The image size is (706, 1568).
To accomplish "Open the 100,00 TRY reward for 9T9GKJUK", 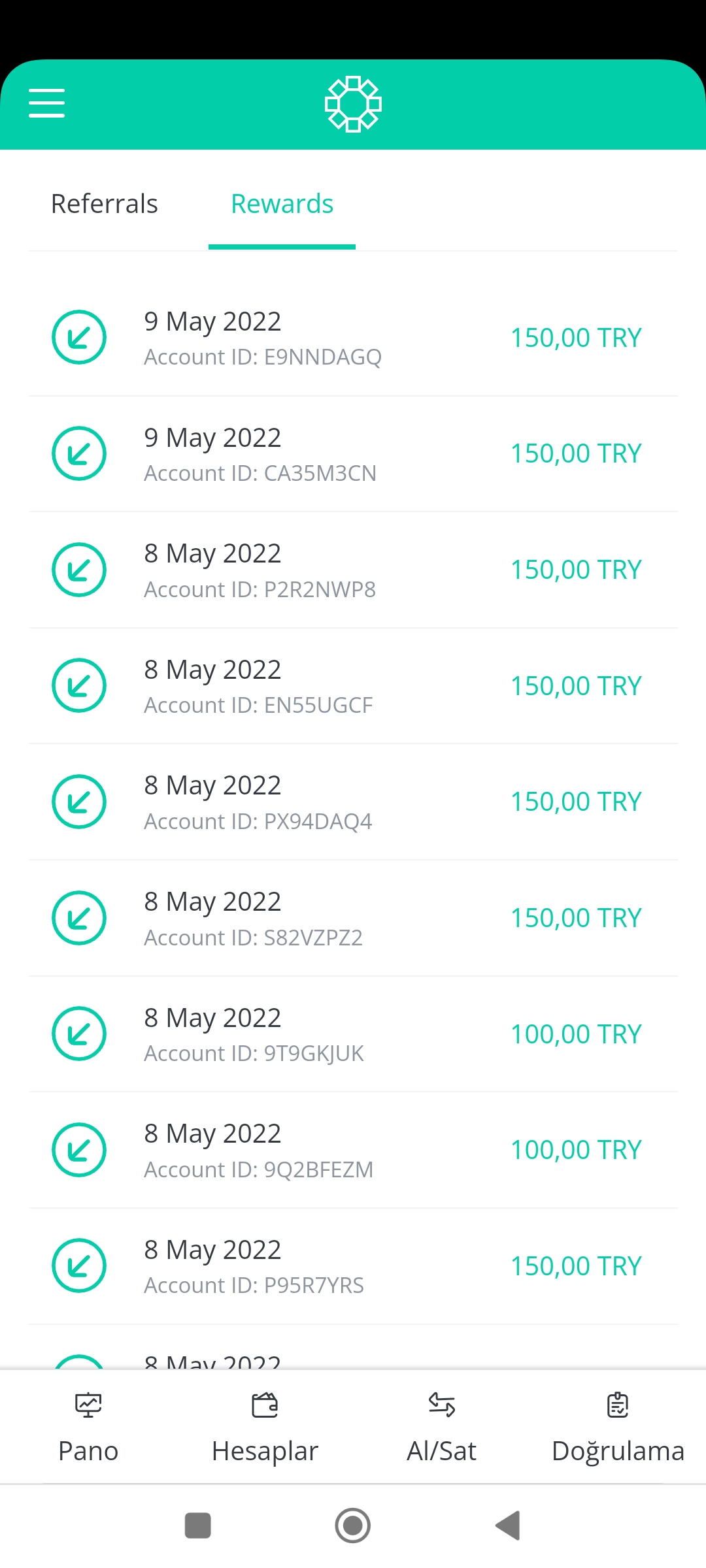I will (x=353, y=1034).
